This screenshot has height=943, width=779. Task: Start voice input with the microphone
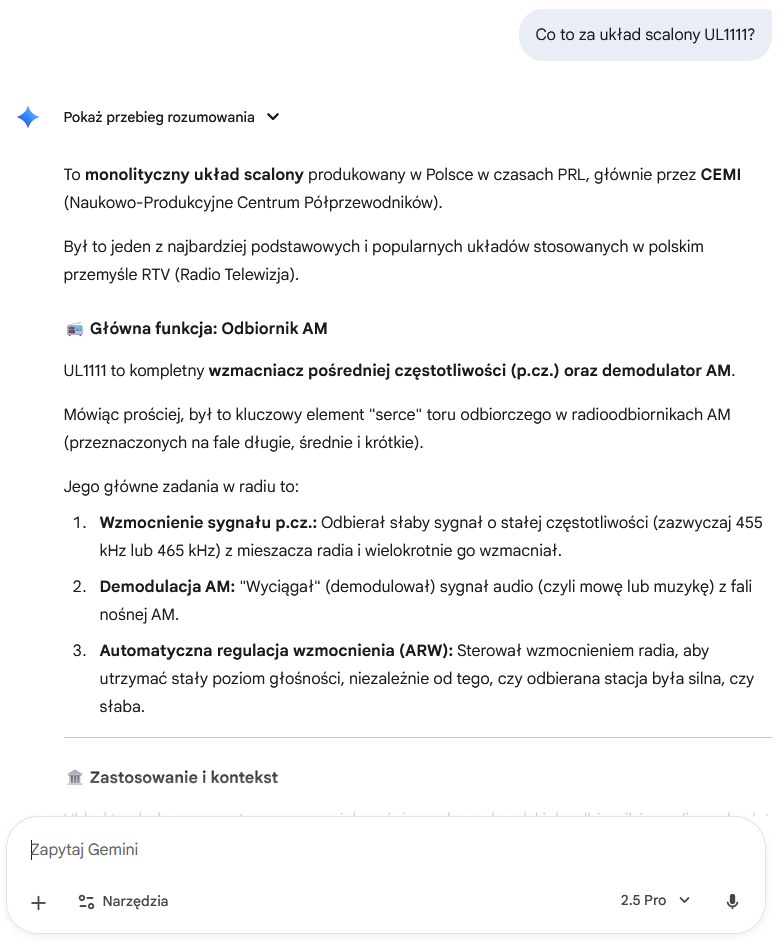tap(731, 902)
